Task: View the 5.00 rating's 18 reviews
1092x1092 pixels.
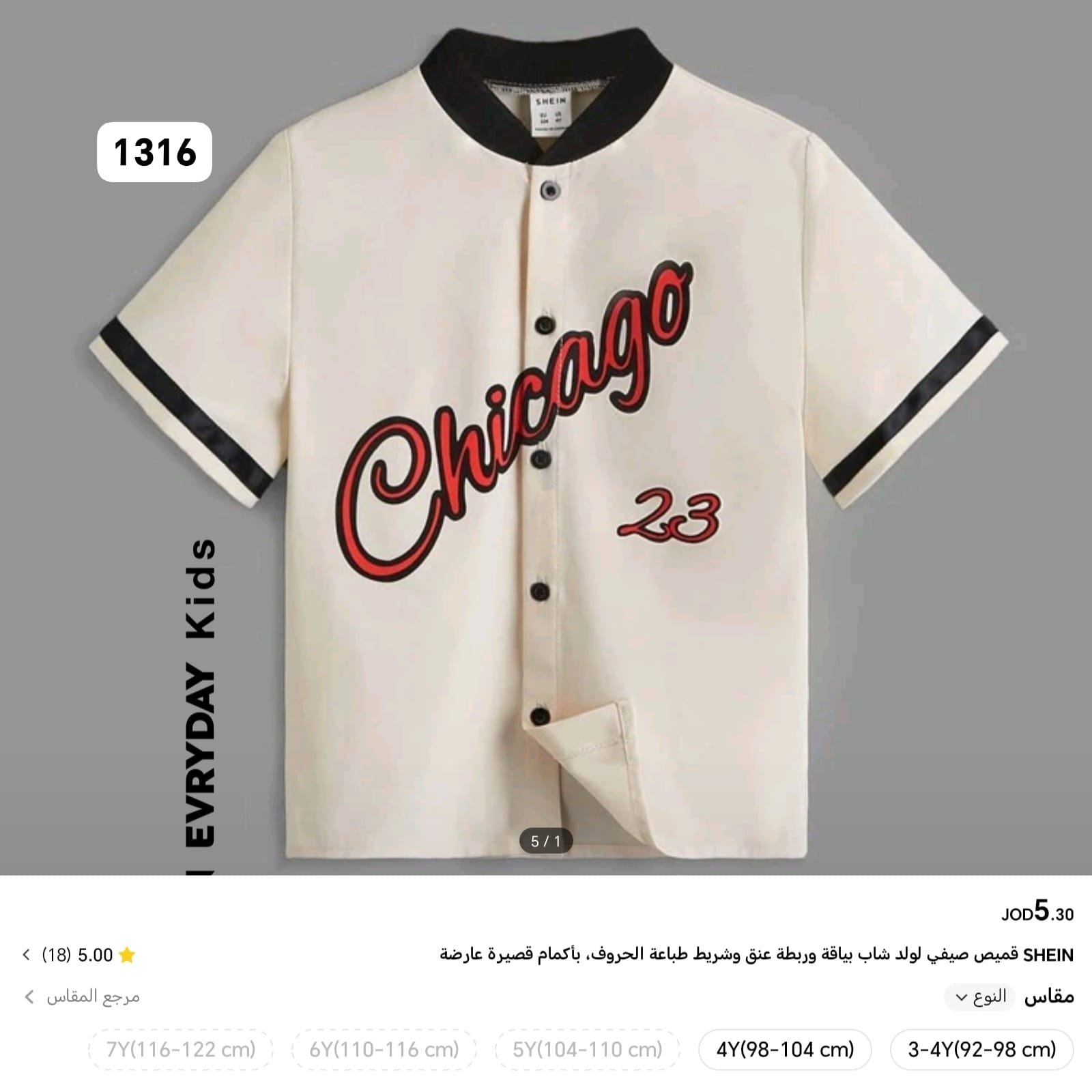Action: (x=78, y=955)
